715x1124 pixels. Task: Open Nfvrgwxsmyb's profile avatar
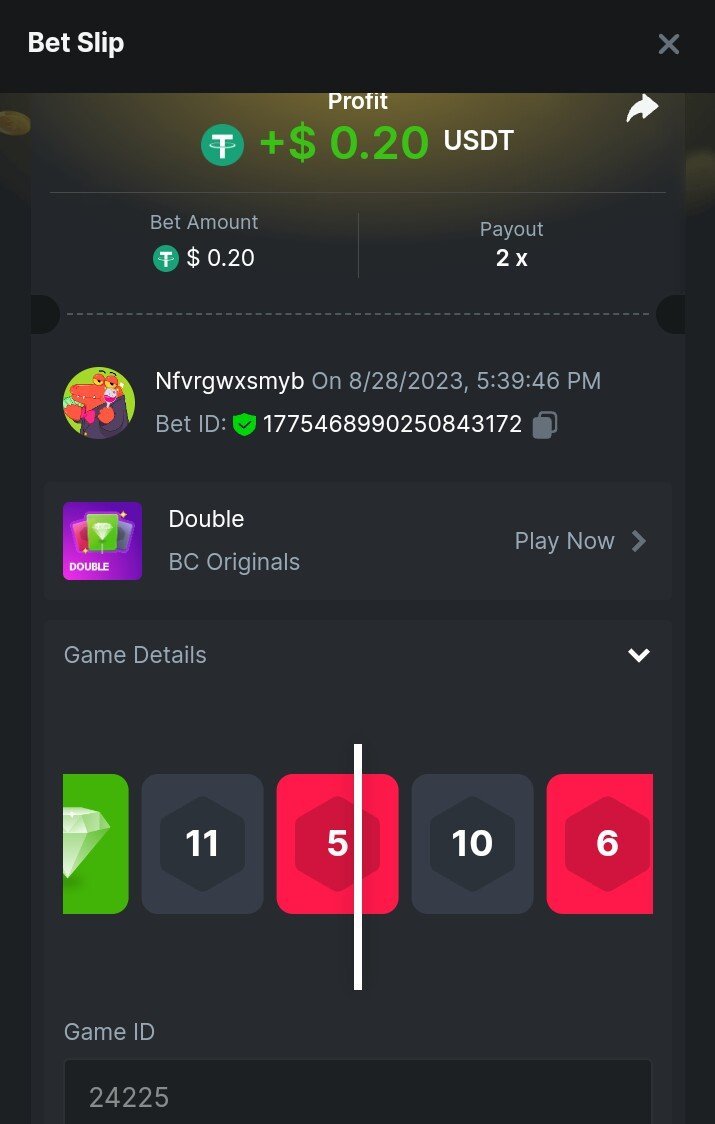click(x=99, y=402)
